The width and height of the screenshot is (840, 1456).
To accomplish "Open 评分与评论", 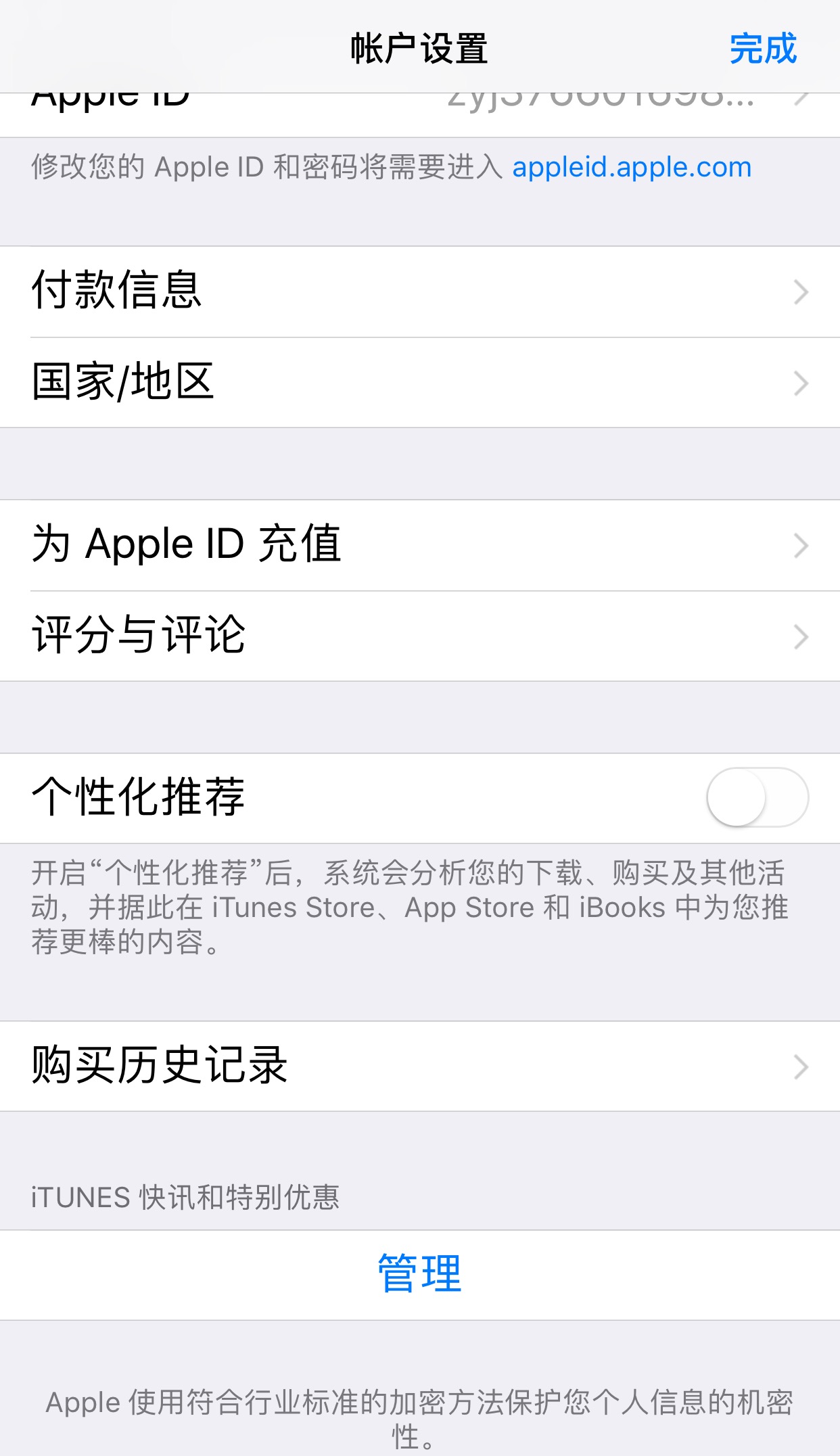I will 419,636.
